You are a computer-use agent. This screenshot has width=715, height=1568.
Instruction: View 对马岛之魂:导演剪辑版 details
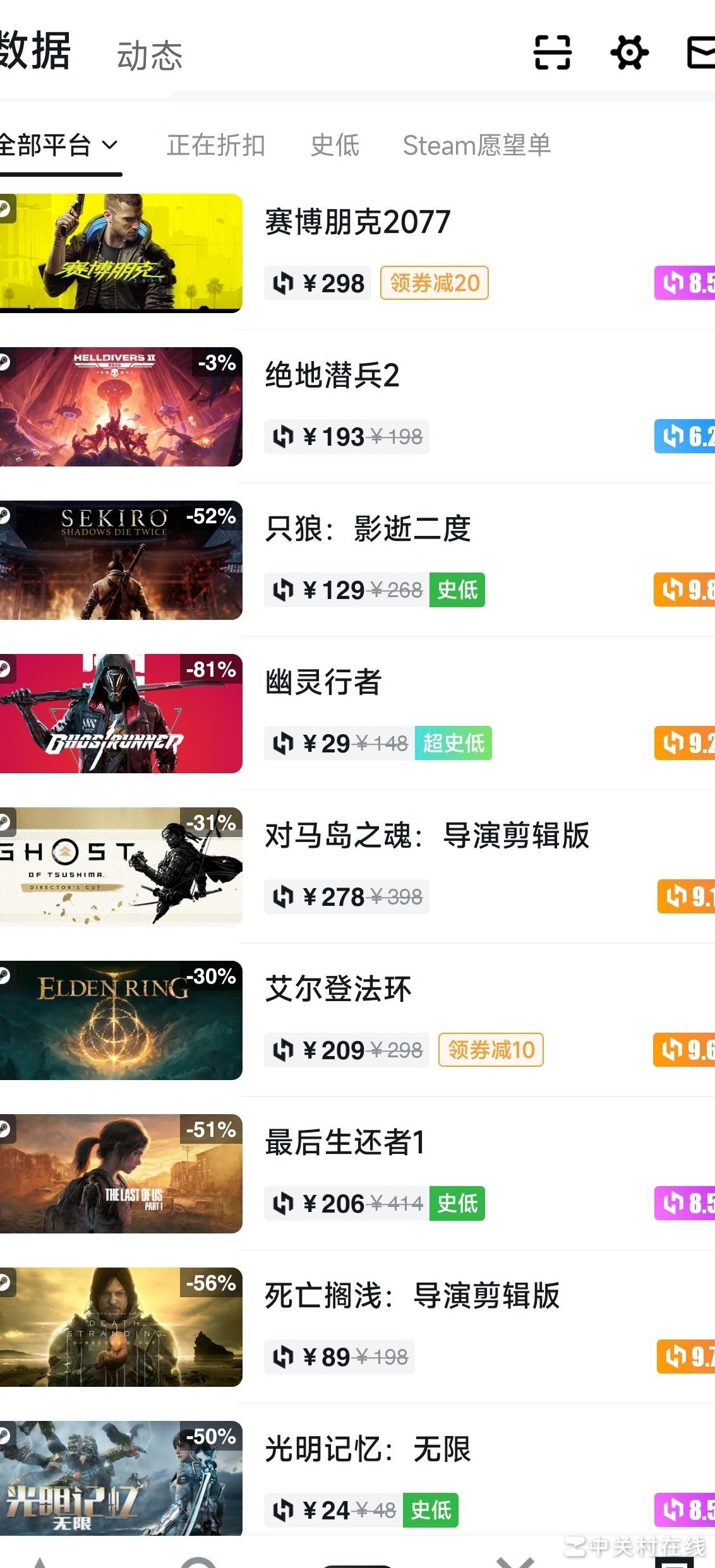(427, 836)
